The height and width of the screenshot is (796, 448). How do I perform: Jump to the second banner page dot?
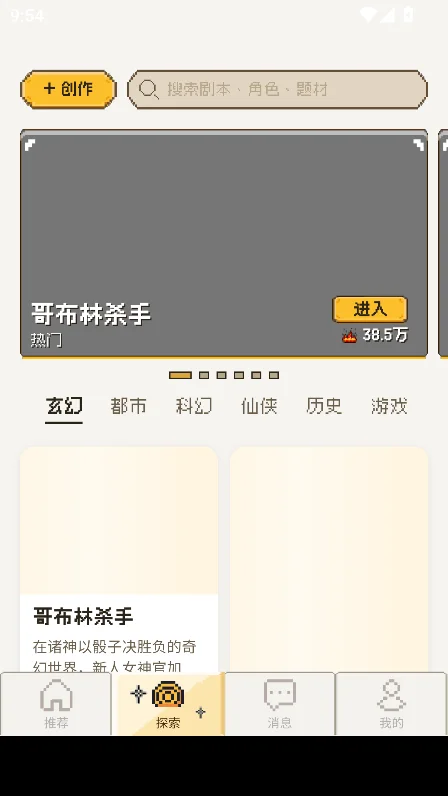204,375
